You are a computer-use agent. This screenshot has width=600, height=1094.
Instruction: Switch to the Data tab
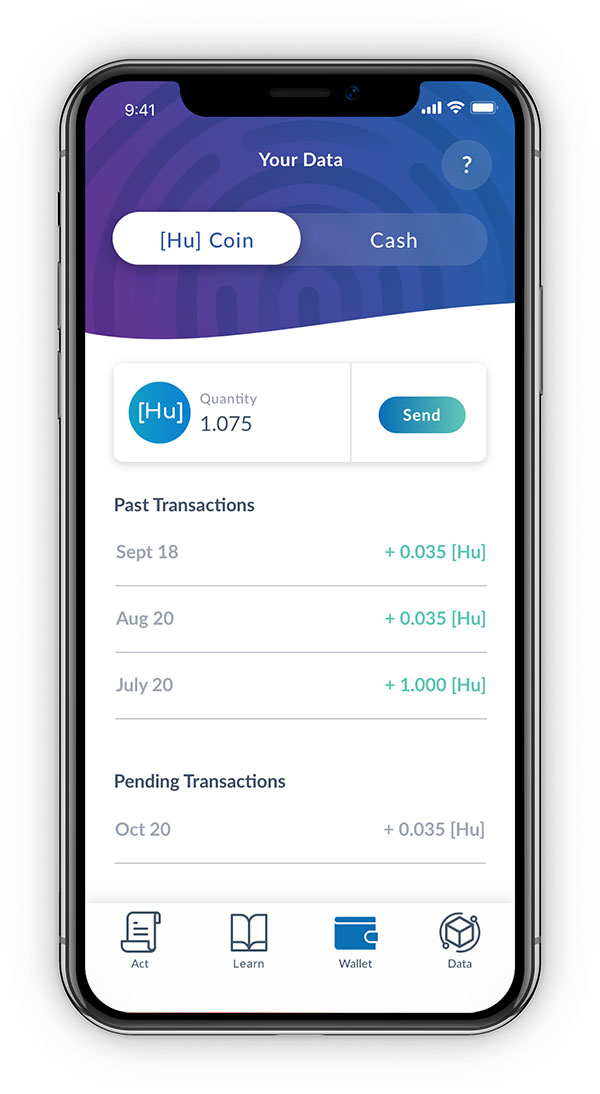coord(460,940)
